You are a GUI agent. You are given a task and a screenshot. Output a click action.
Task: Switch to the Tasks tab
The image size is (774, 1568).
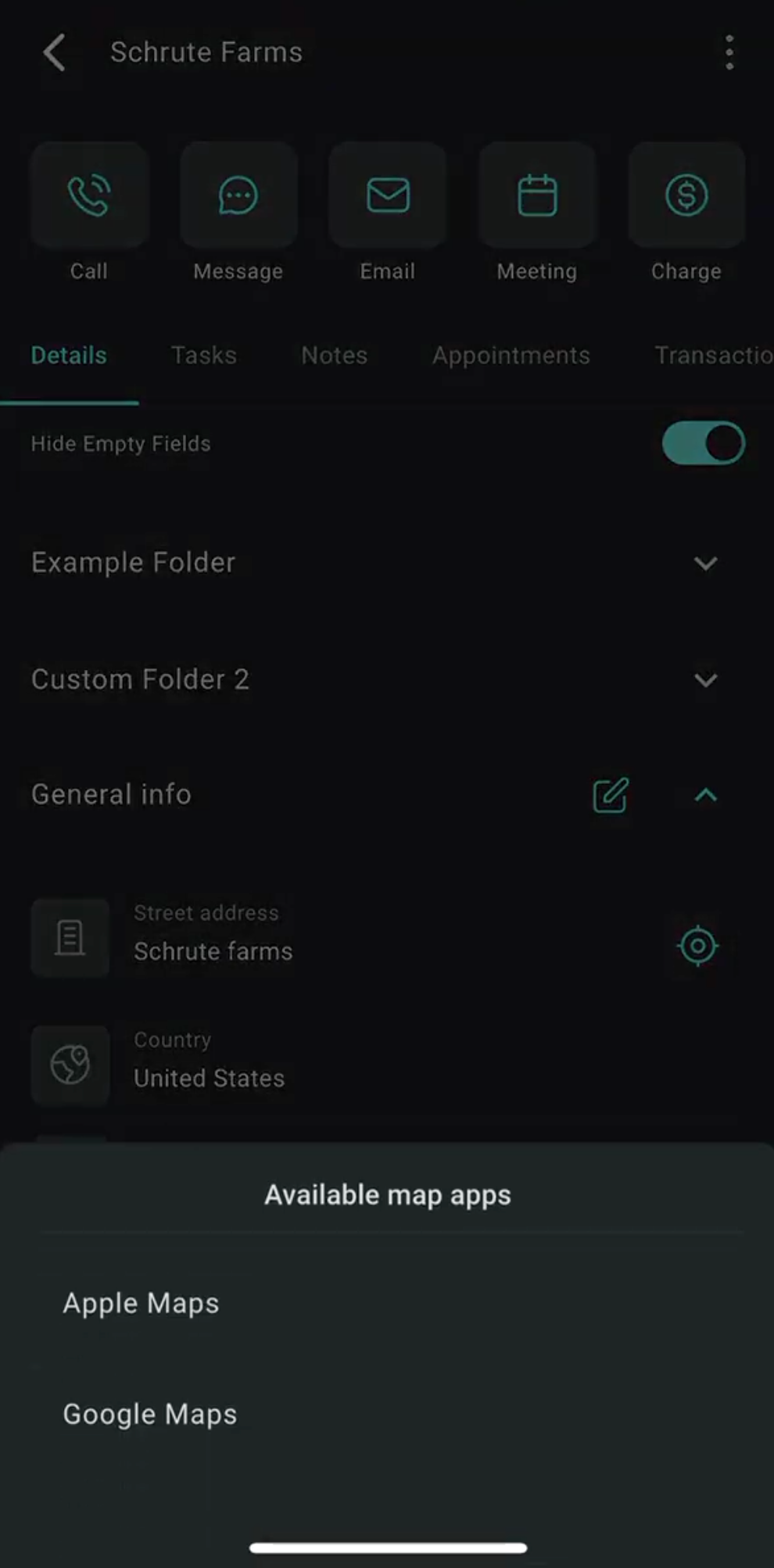point(203,356)
